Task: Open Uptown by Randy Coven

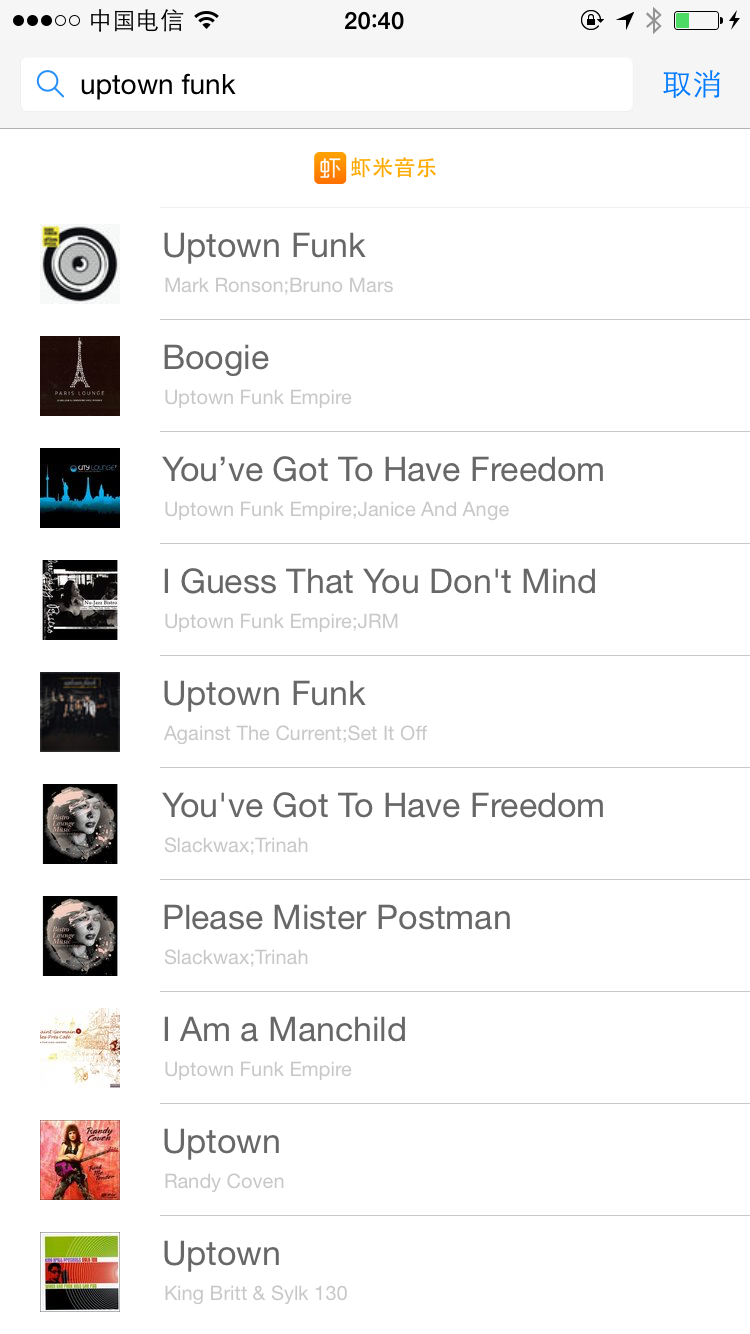Action: (x=375, y=1160)
